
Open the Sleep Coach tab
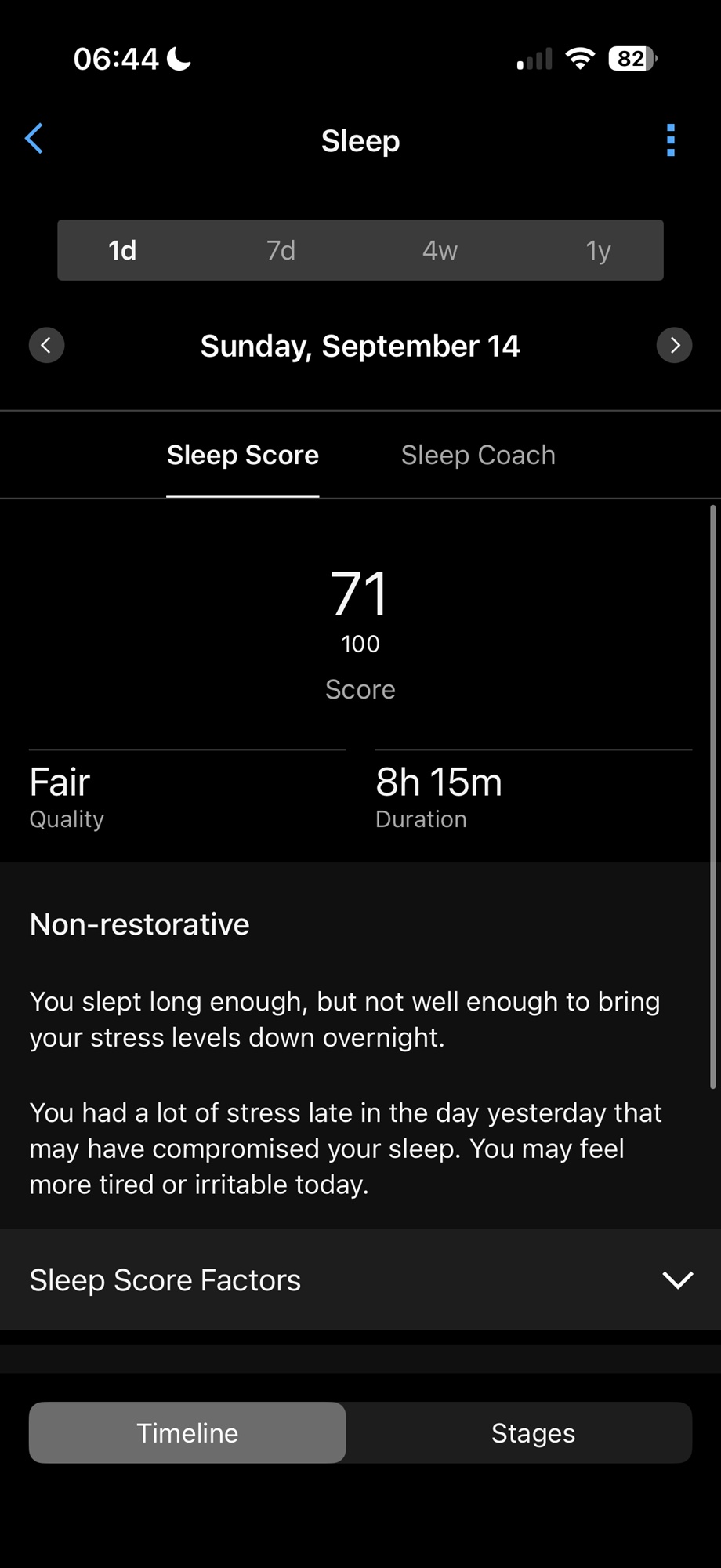point(478,456)
